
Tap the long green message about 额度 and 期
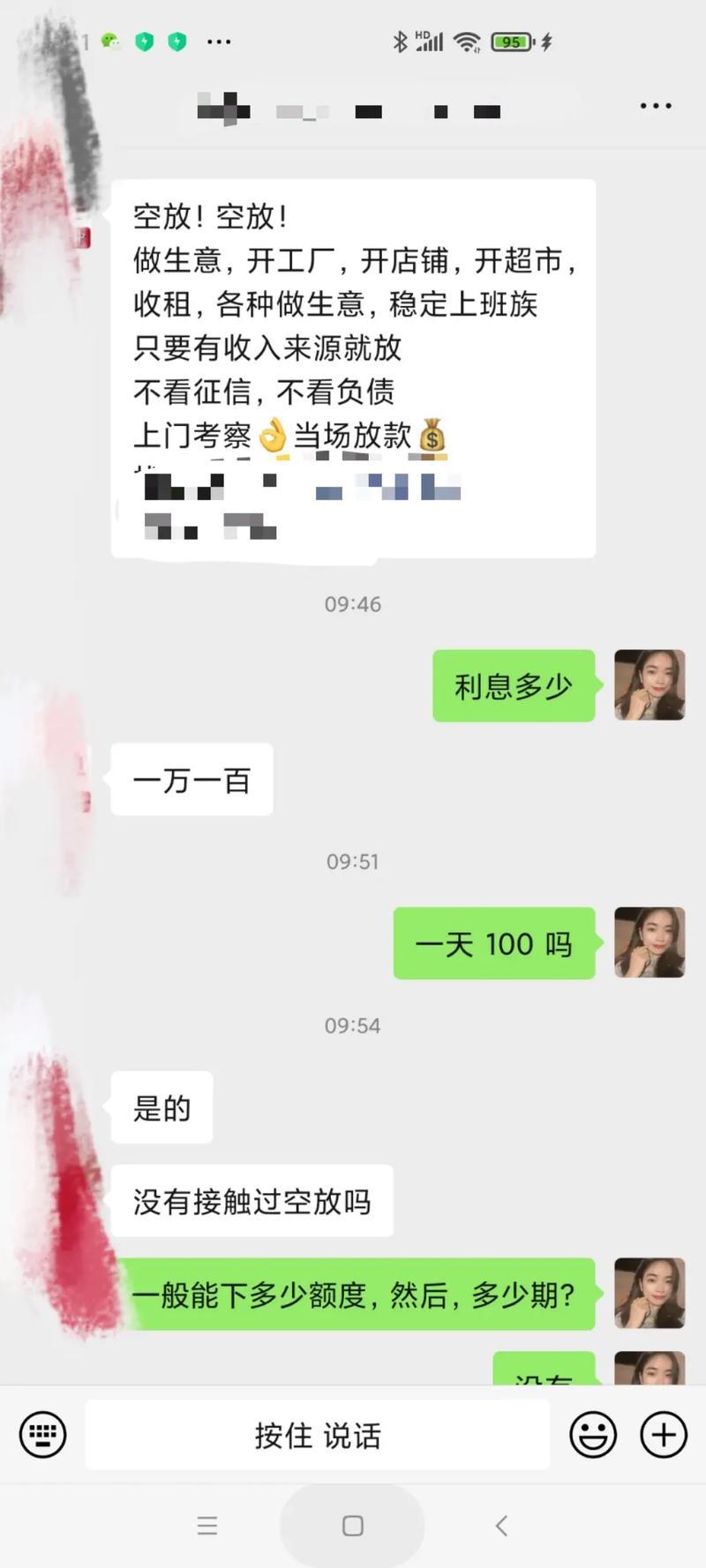pyautogui.click(x=363, y=1294)
